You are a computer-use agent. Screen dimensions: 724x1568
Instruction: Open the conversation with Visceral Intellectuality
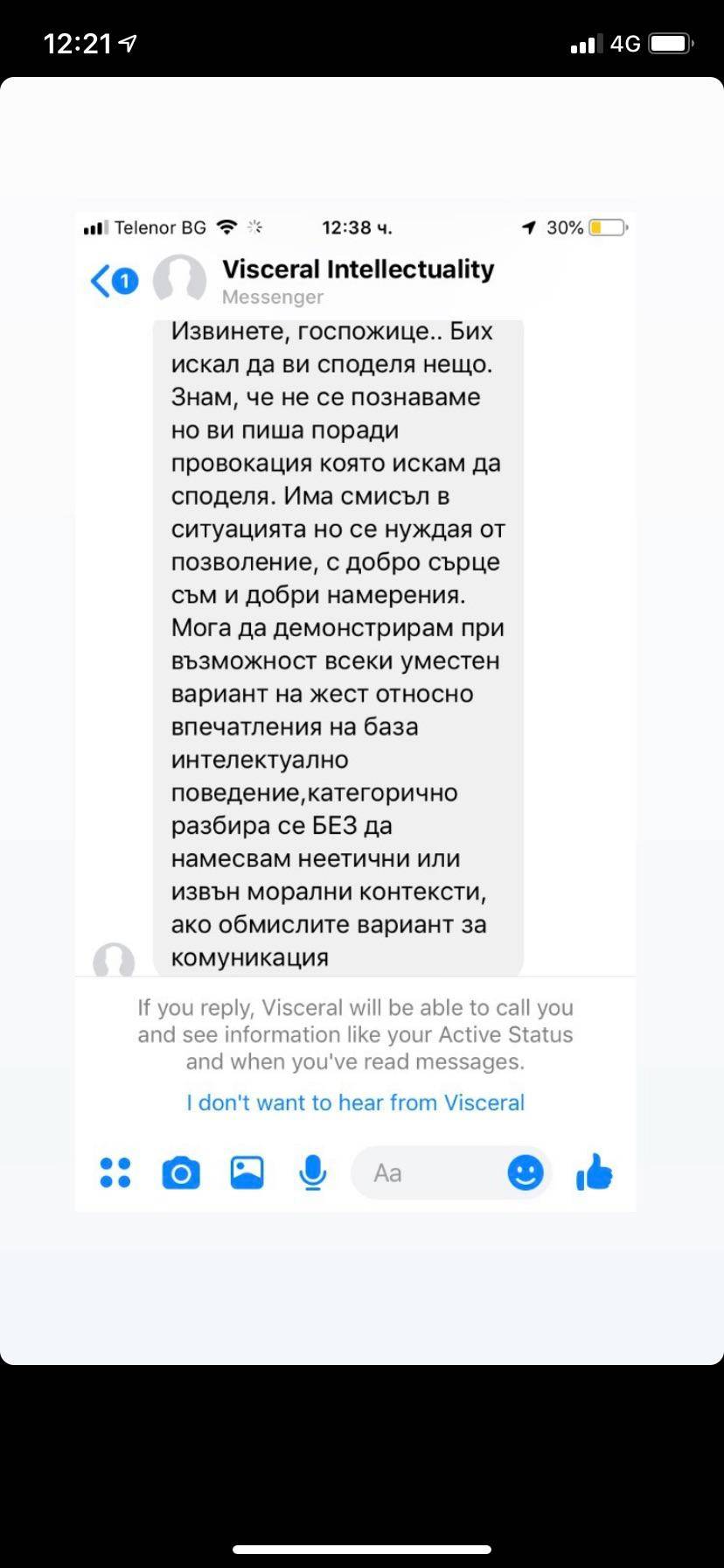click(x=356, y=269)
